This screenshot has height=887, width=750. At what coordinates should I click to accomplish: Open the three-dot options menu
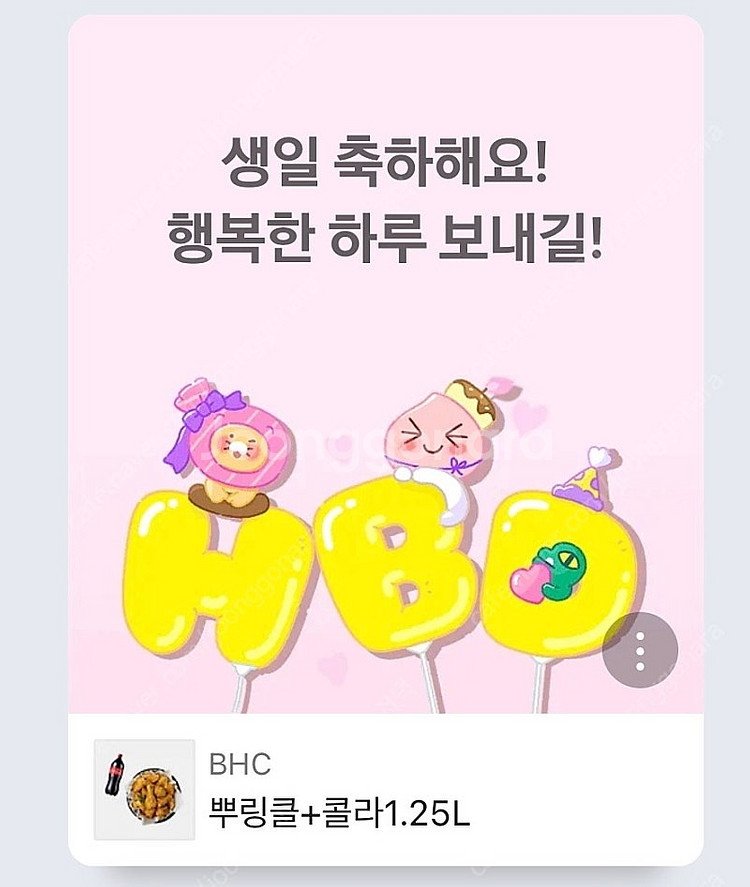(x=640, y=650)
